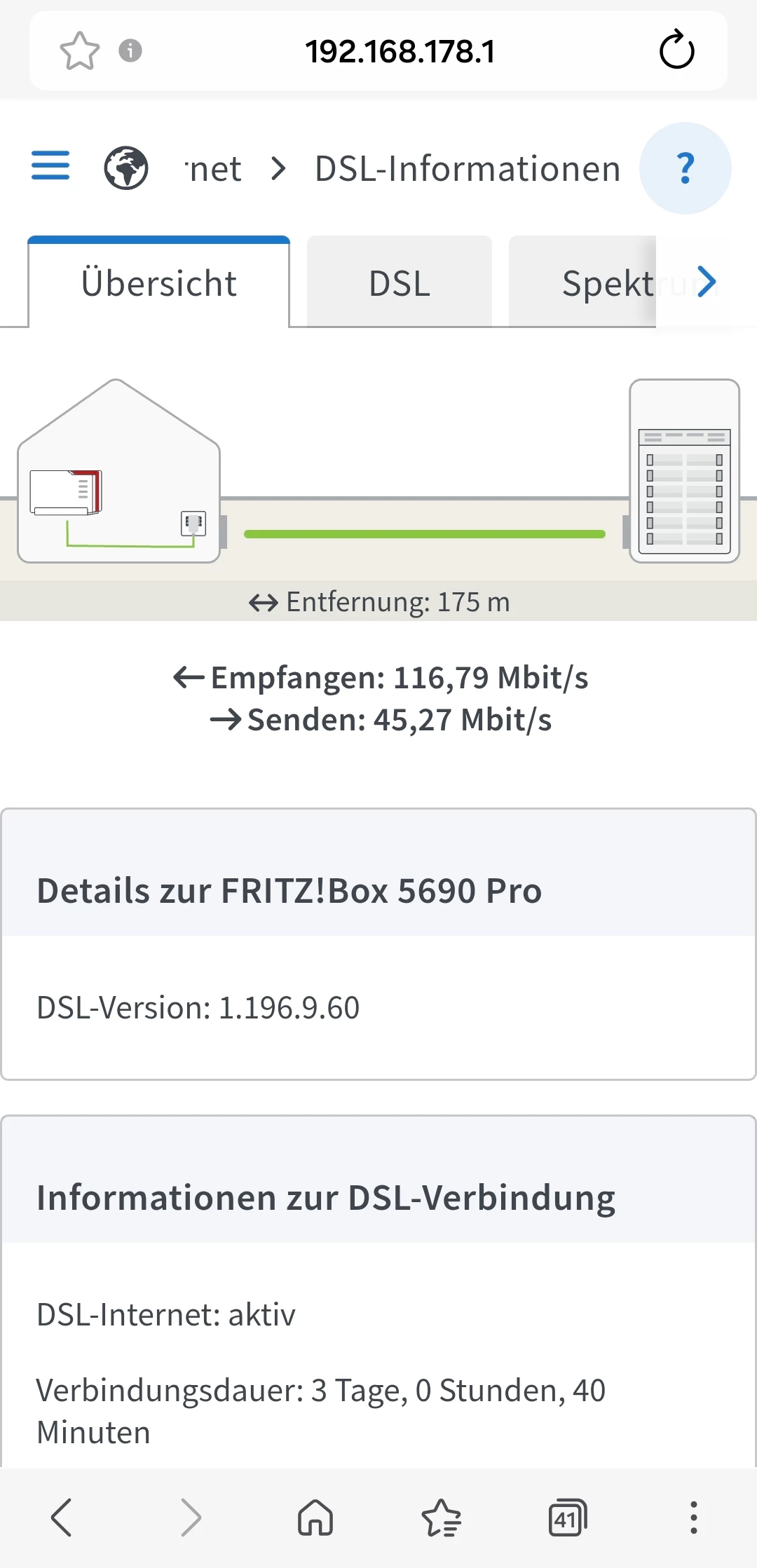Screen dimensions: 757x1568
Task: Open the FRITZ!Box hamburger menu
Action: click(x=50, y=166)
